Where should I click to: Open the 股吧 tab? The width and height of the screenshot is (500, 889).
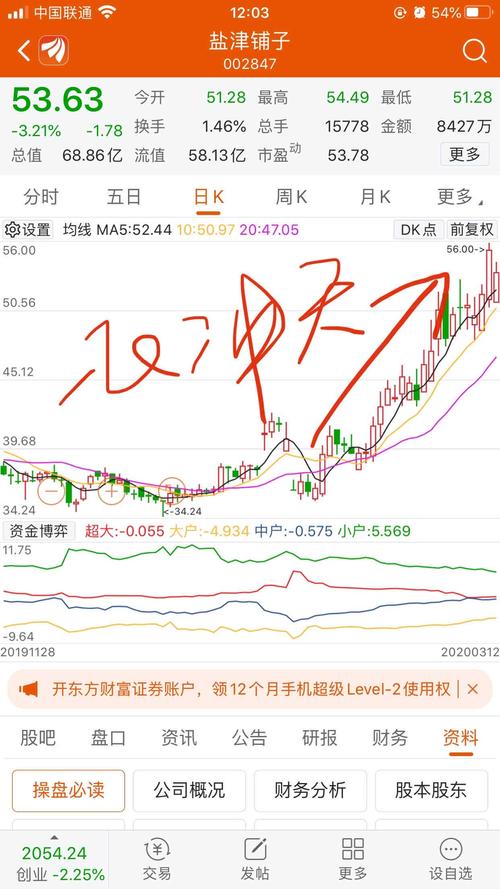pos(38,738)
